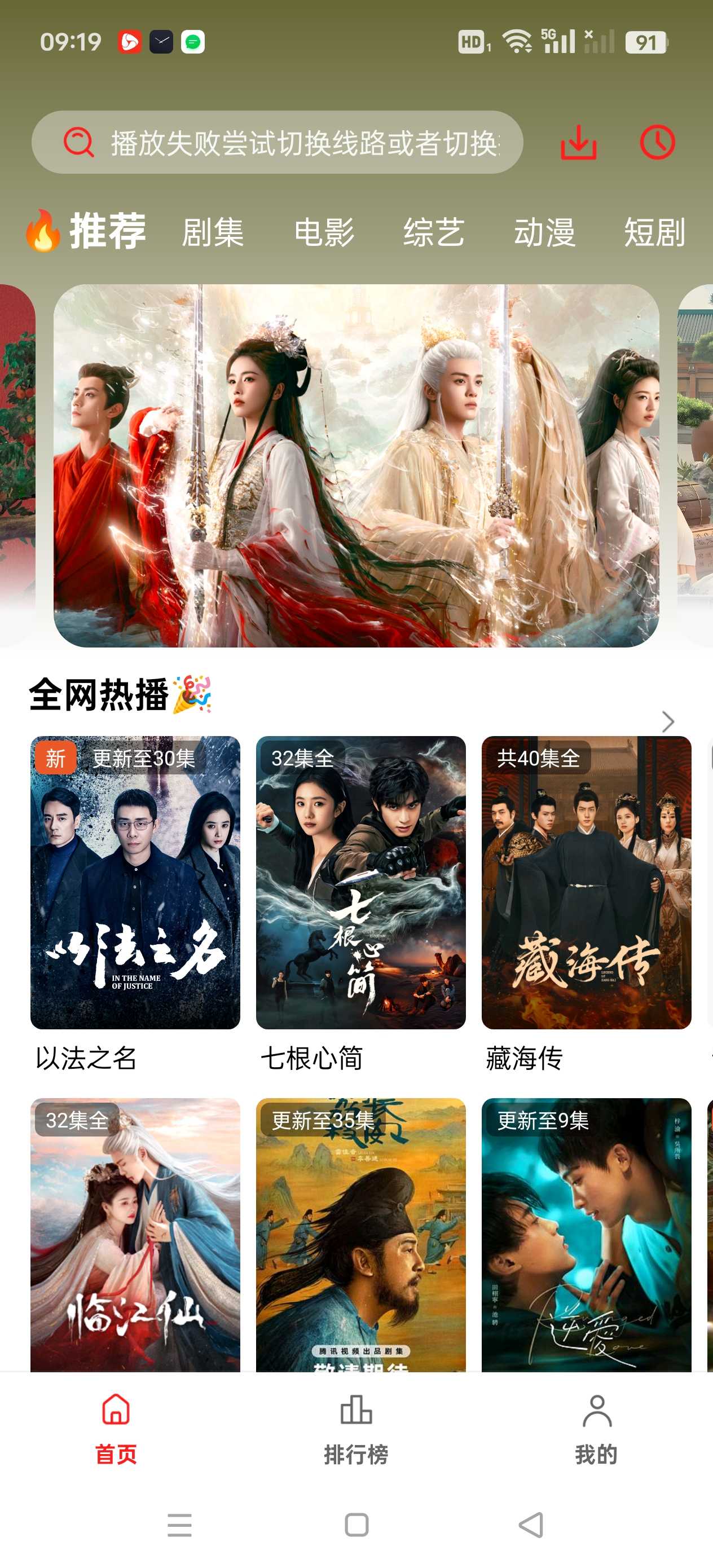Open the featured fantasy drama banner
713x1568 pixels.
356,466
